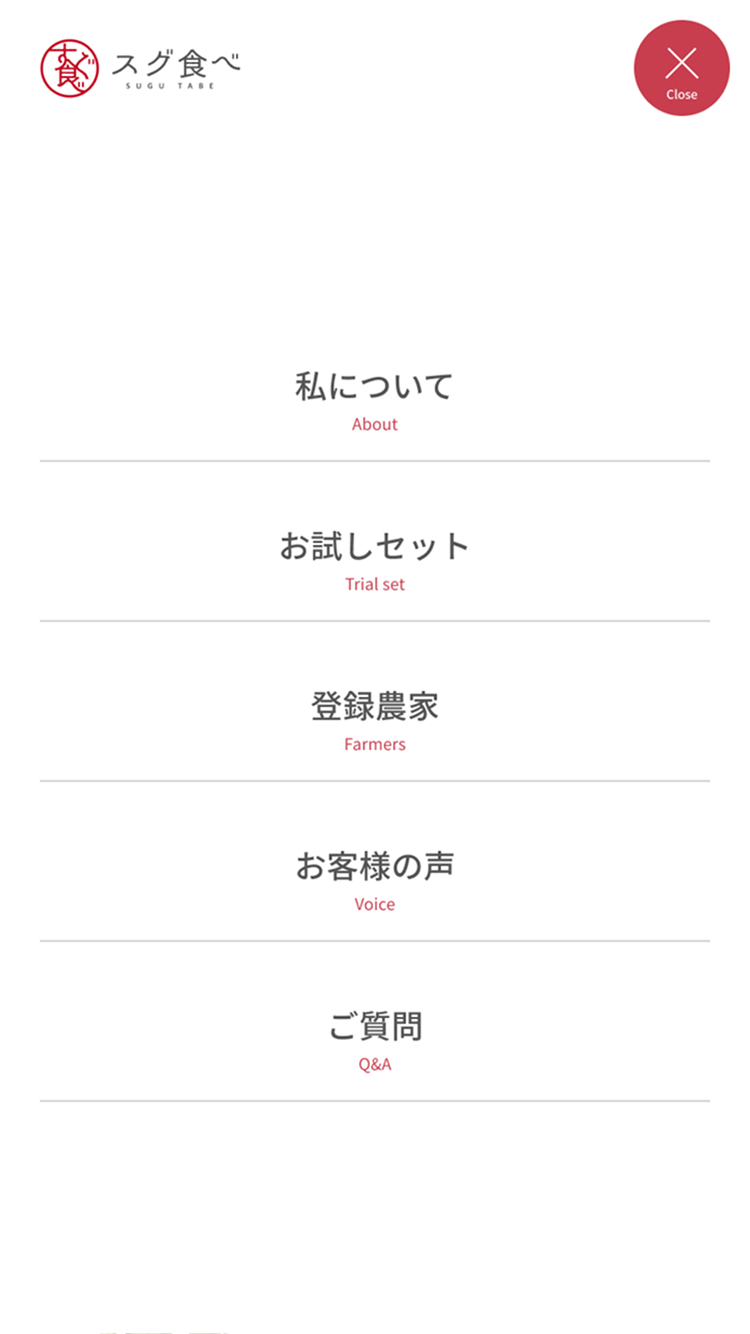Image resolution: width=750 pixels, height=1334 pixels.
Task: Open お客様の声 Voice section
Action: pyautogui.click(x=375, y=880)
